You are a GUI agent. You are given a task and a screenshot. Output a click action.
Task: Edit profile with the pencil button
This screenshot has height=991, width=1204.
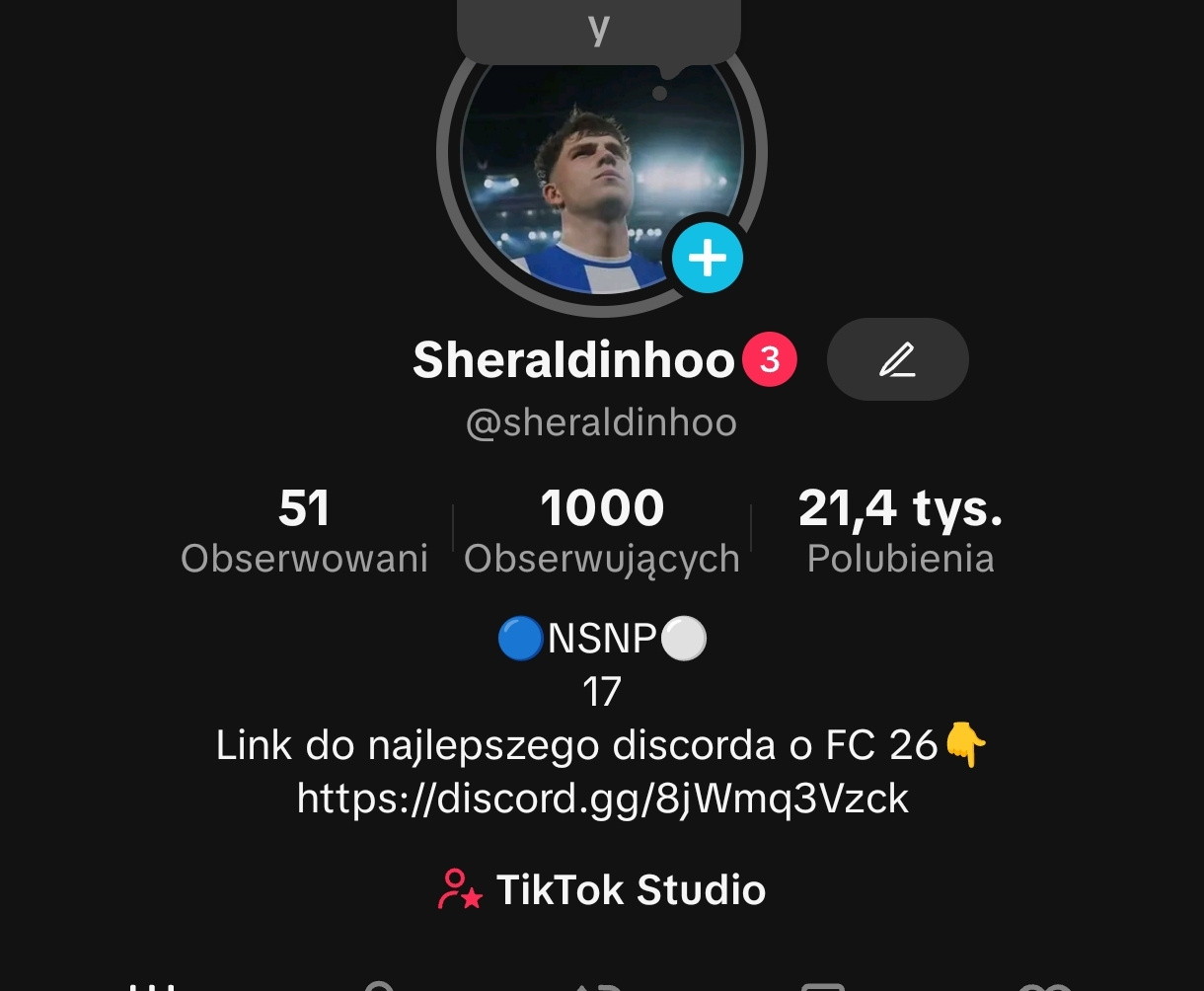[x=897, y=360]
